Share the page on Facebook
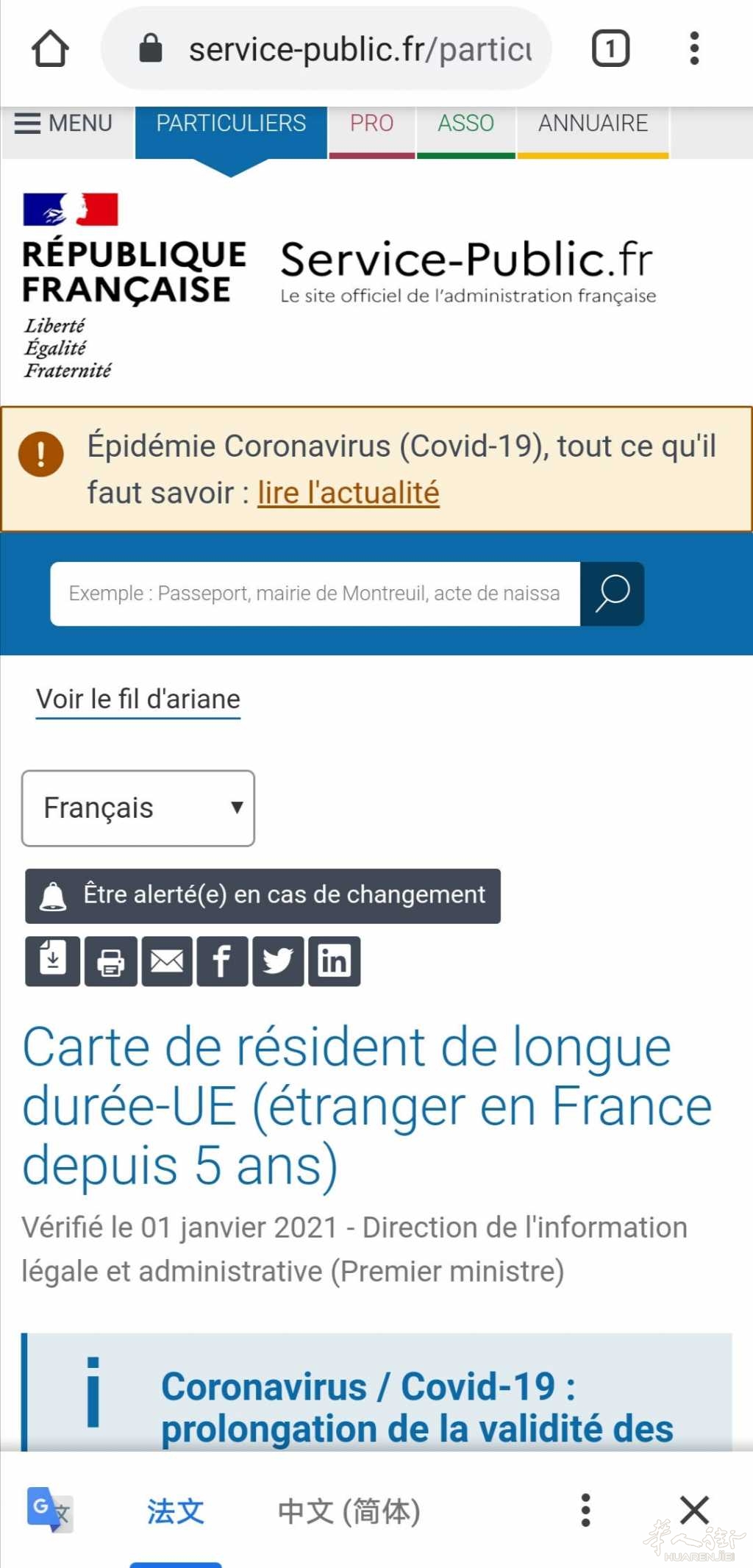The image size is (753, 1568). tap(222, 961)
